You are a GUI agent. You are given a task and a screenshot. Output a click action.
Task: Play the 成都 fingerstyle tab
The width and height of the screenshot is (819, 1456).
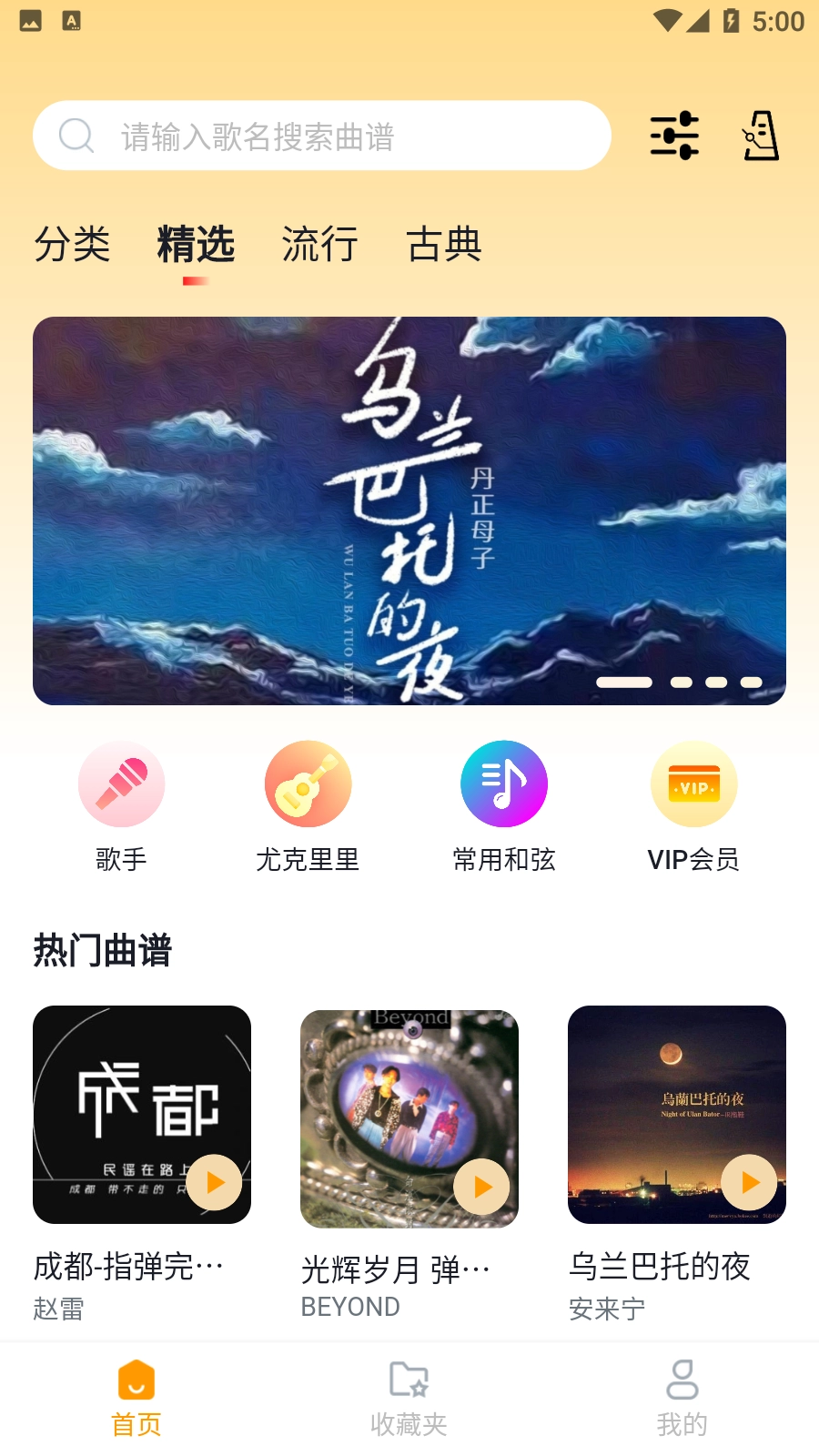(x=215, y=1182)
